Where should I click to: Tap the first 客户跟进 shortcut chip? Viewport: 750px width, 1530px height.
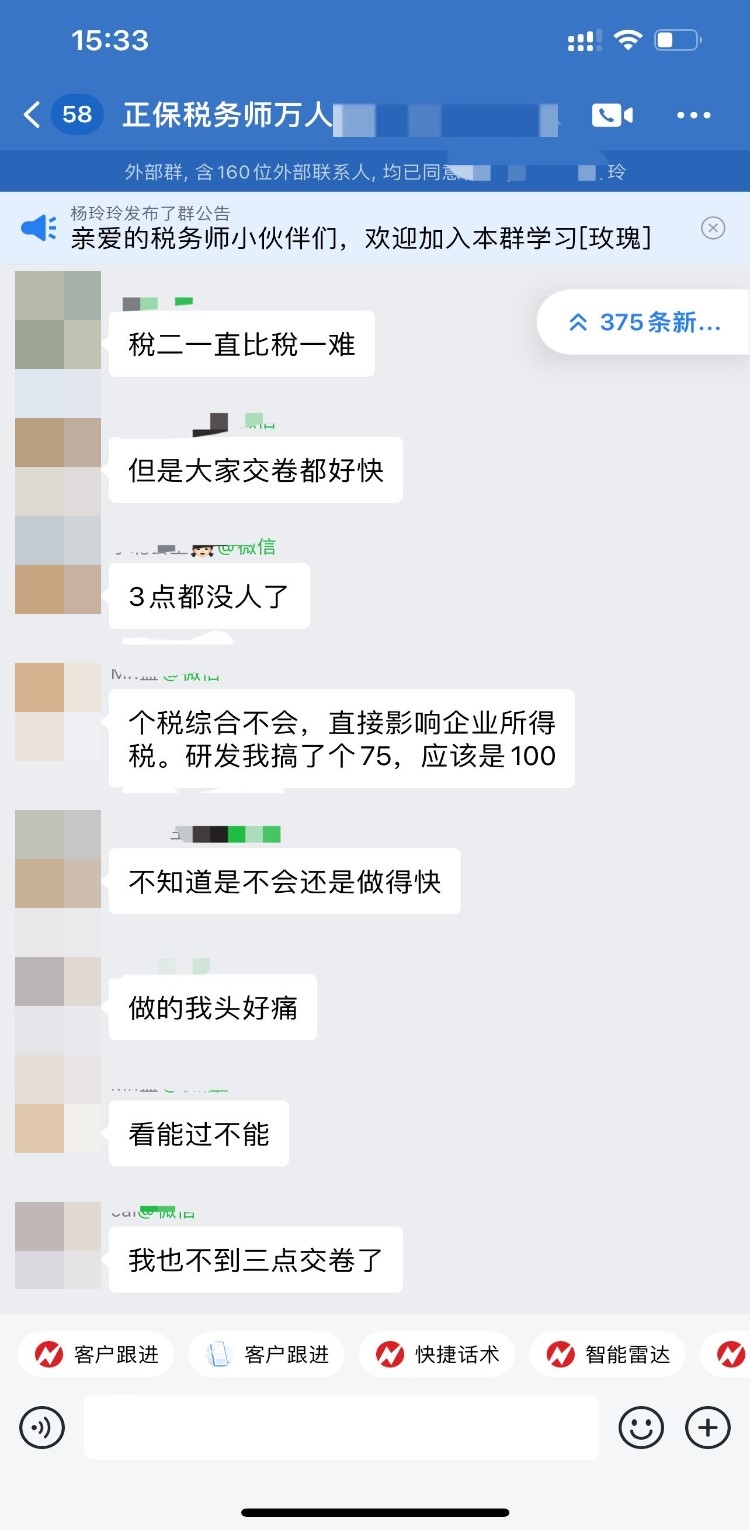click(x=96, y=1355)
